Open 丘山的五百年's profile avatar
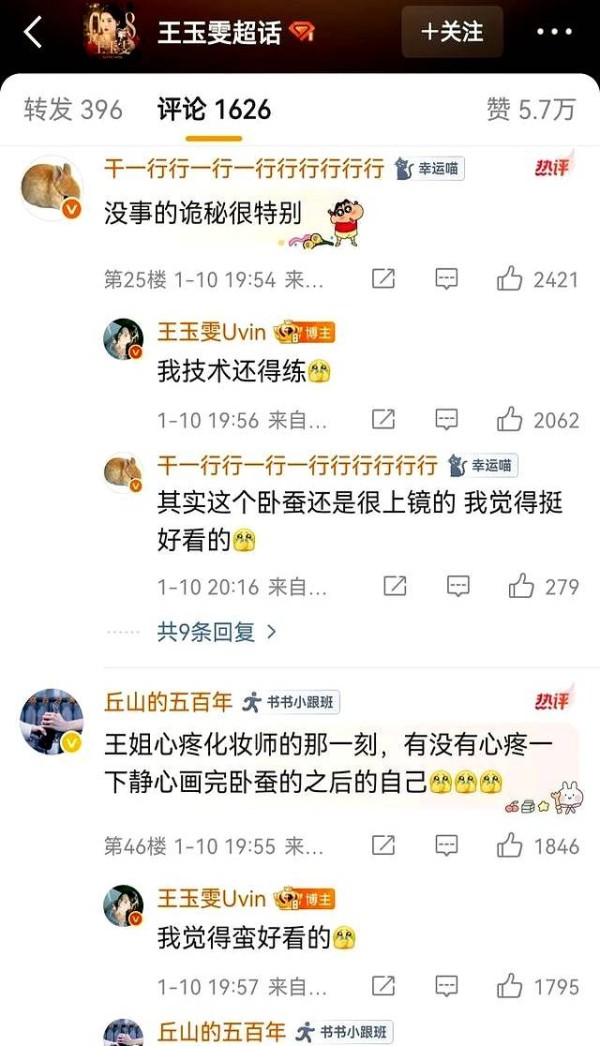This screenshot has height=1046, width=600. [x=51, y=720]
